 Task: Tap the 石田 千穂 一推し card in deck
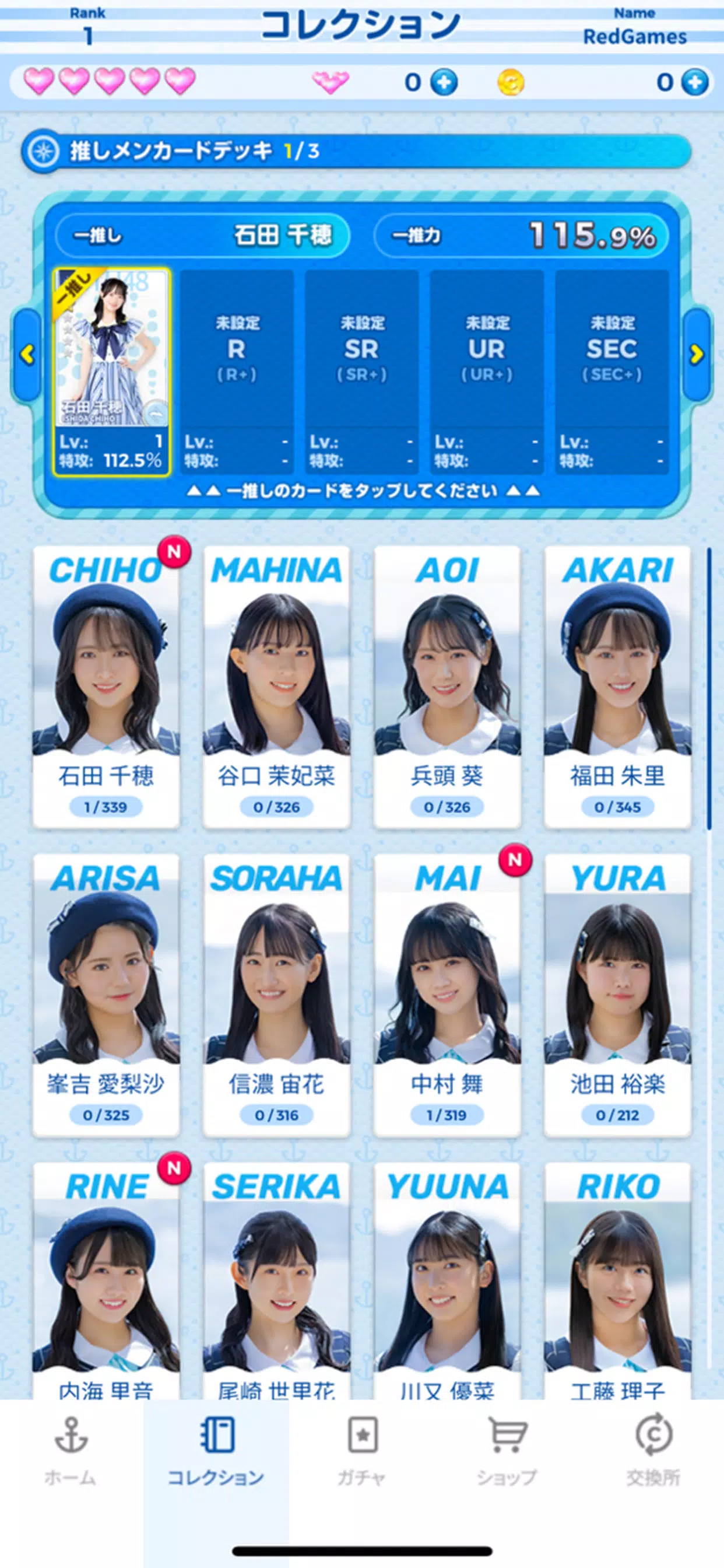pyautogui.click(x=111, y=372)
